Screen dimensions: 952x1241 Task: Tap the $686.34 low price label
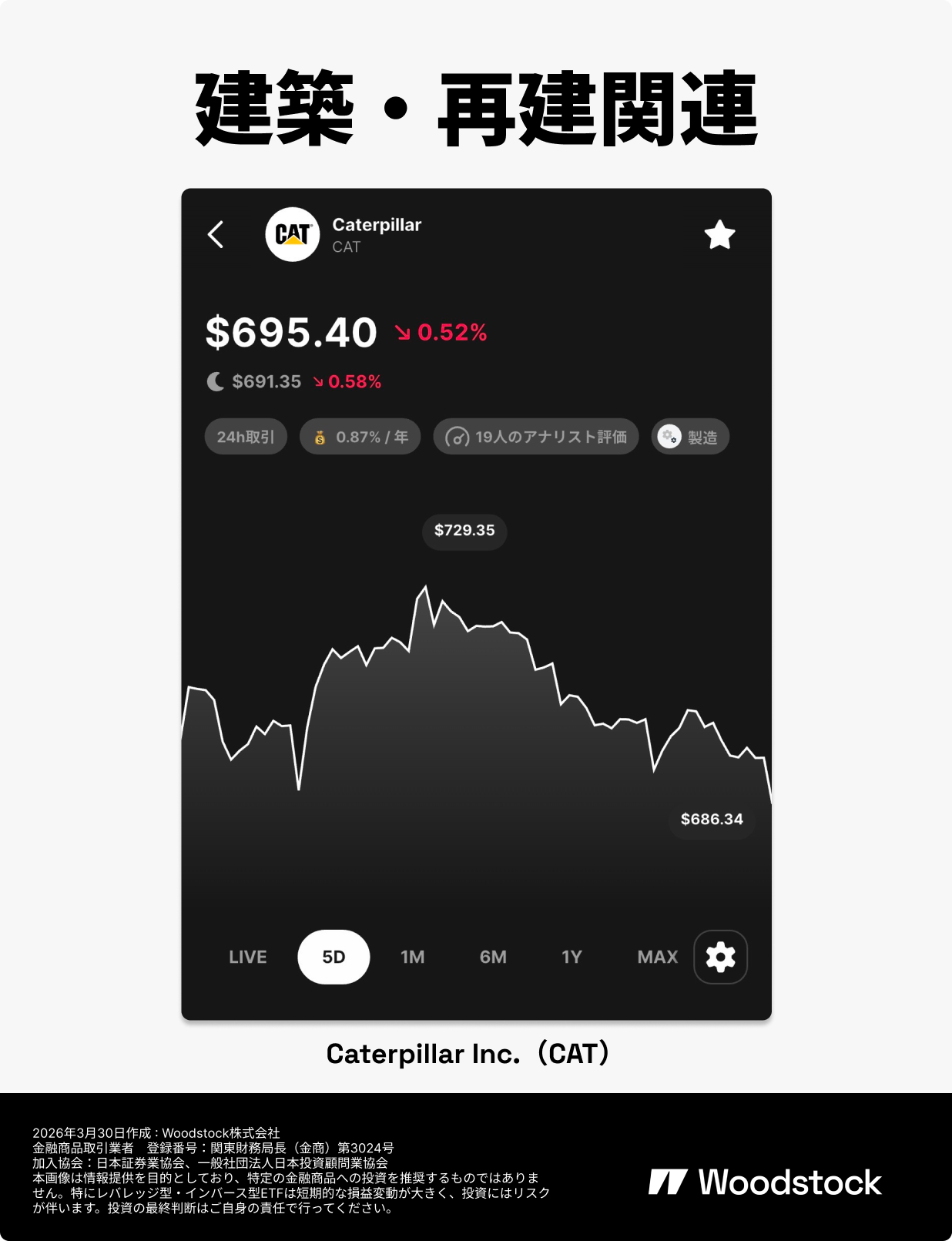tap(711, 819)
